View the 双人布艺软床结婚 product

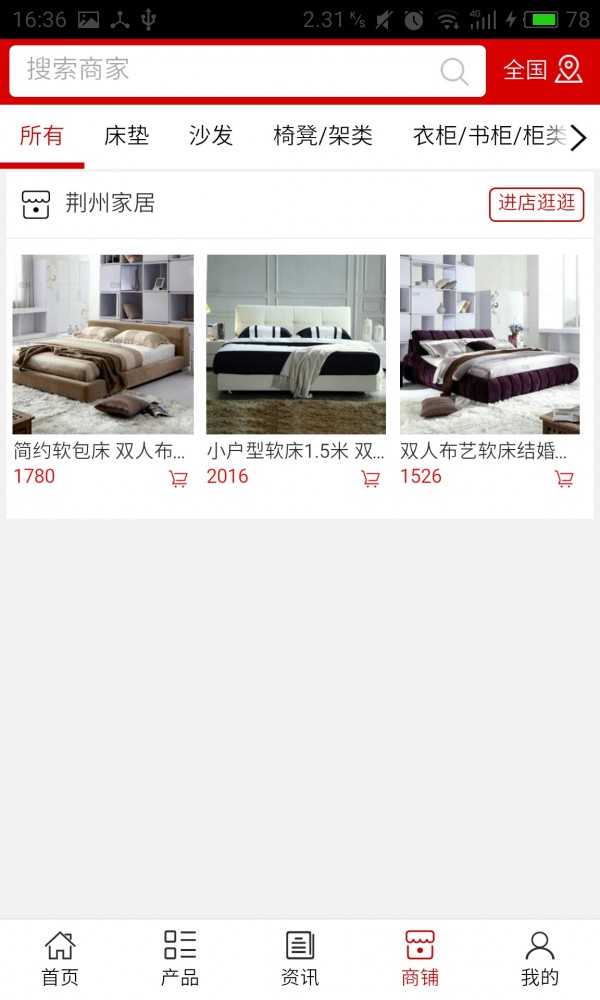[x=490, y=344]
